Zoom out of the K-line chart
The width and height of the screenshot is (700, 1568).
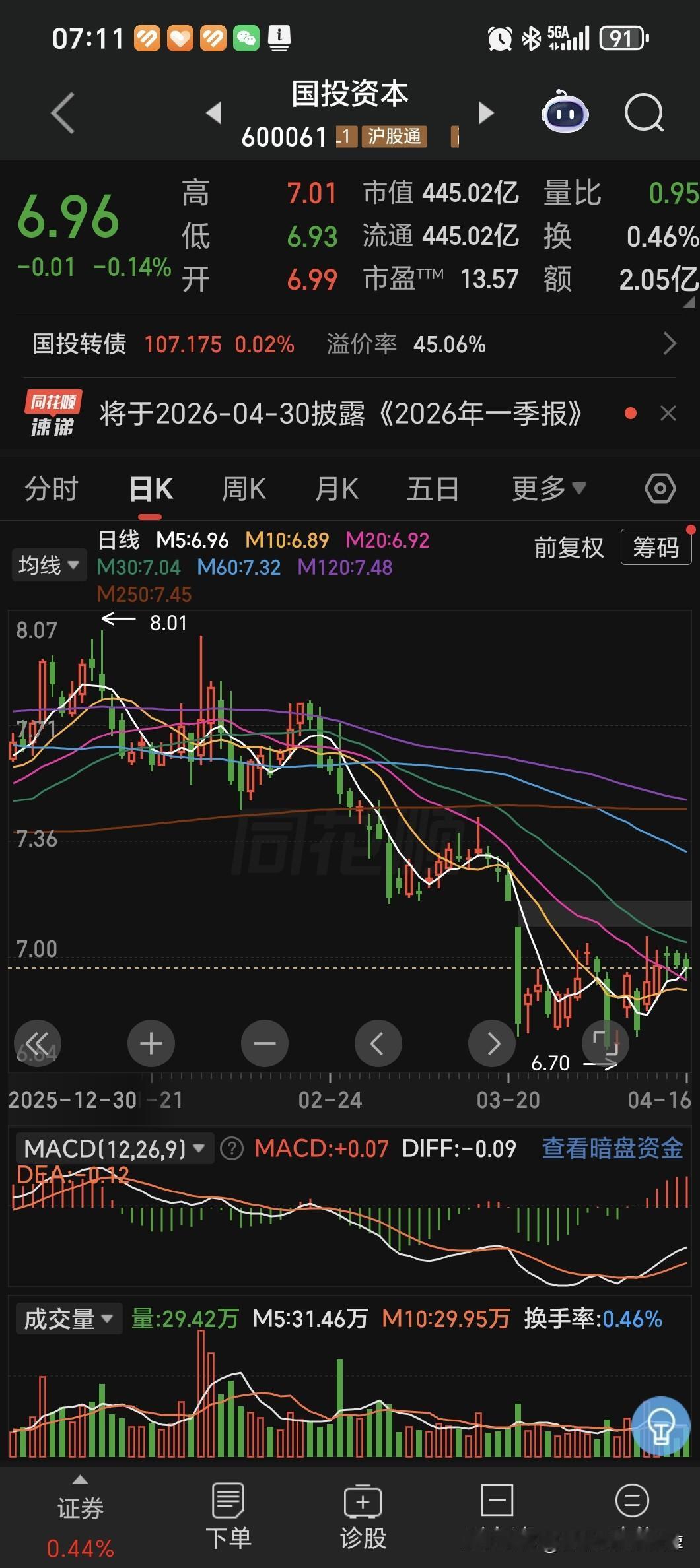click(x=264, y=1043)
